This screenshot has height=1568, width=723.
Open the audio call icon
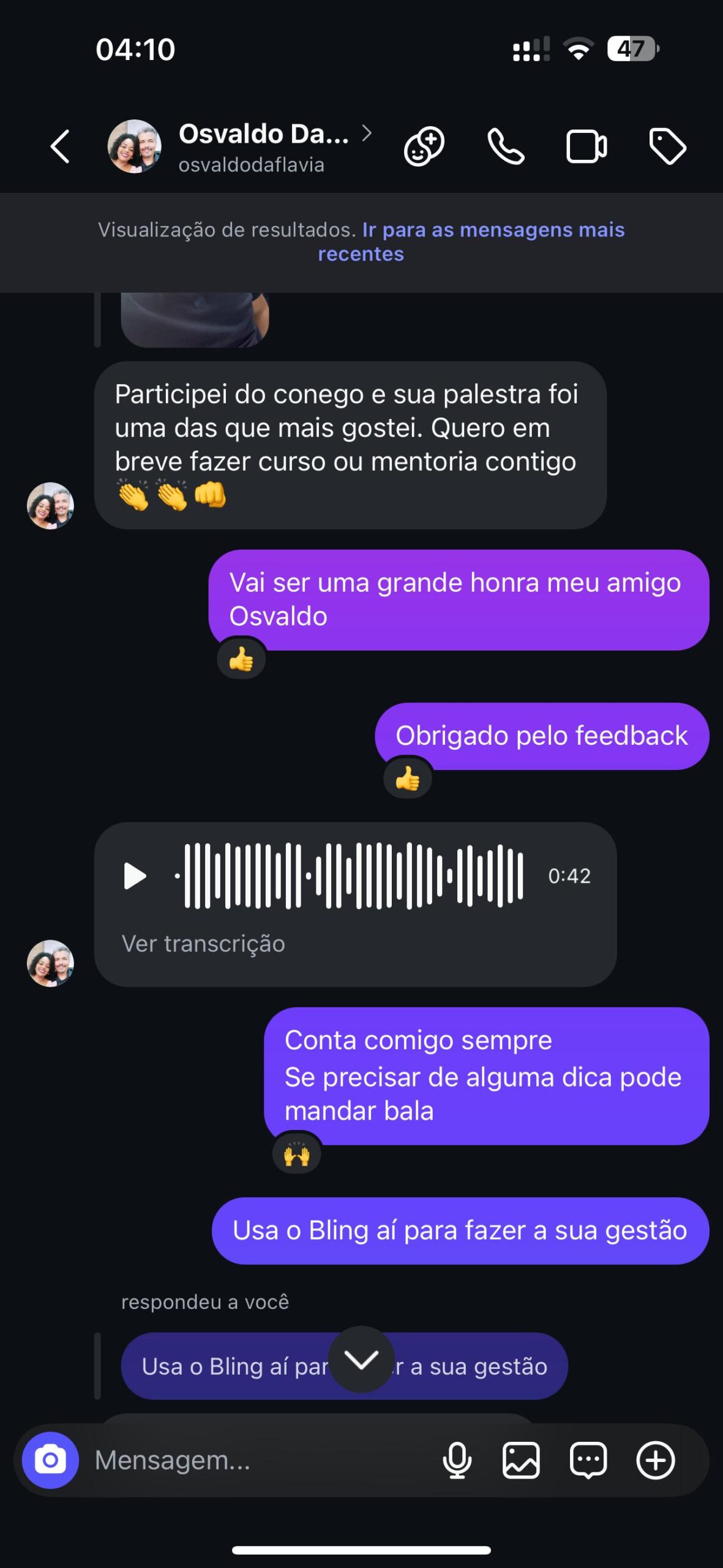506,146
